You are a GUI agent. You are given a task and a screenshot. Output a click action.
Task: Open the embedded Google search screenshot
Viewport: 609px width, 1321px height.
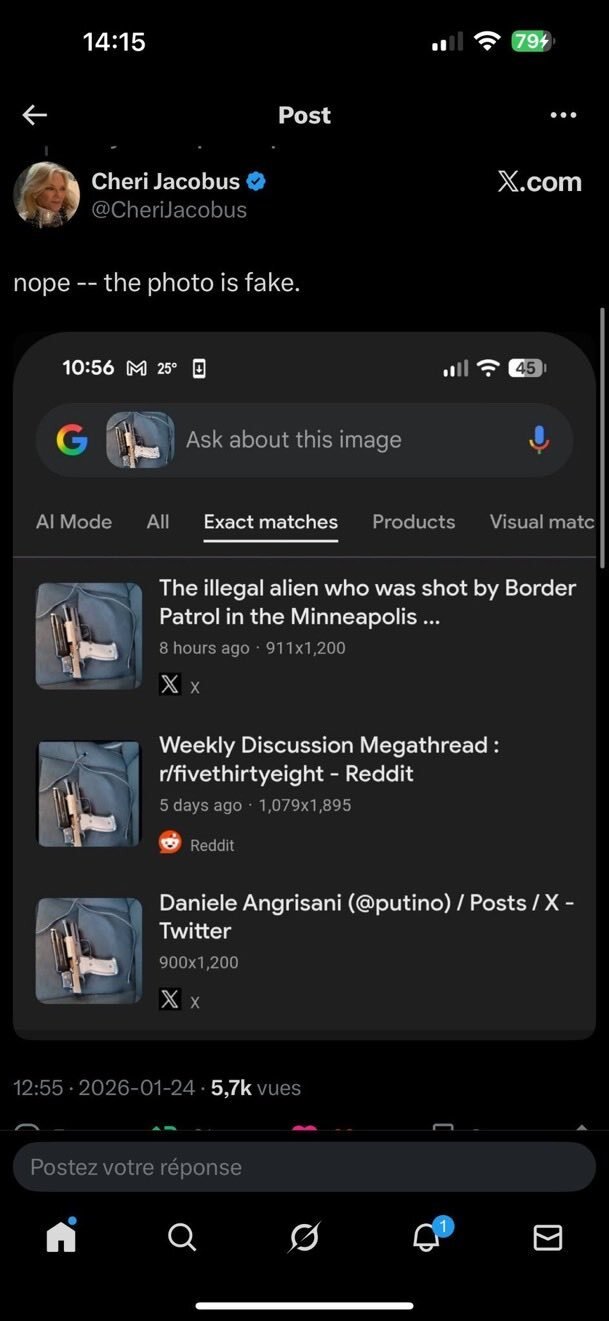pyautogui.click(x=304, y=685)
